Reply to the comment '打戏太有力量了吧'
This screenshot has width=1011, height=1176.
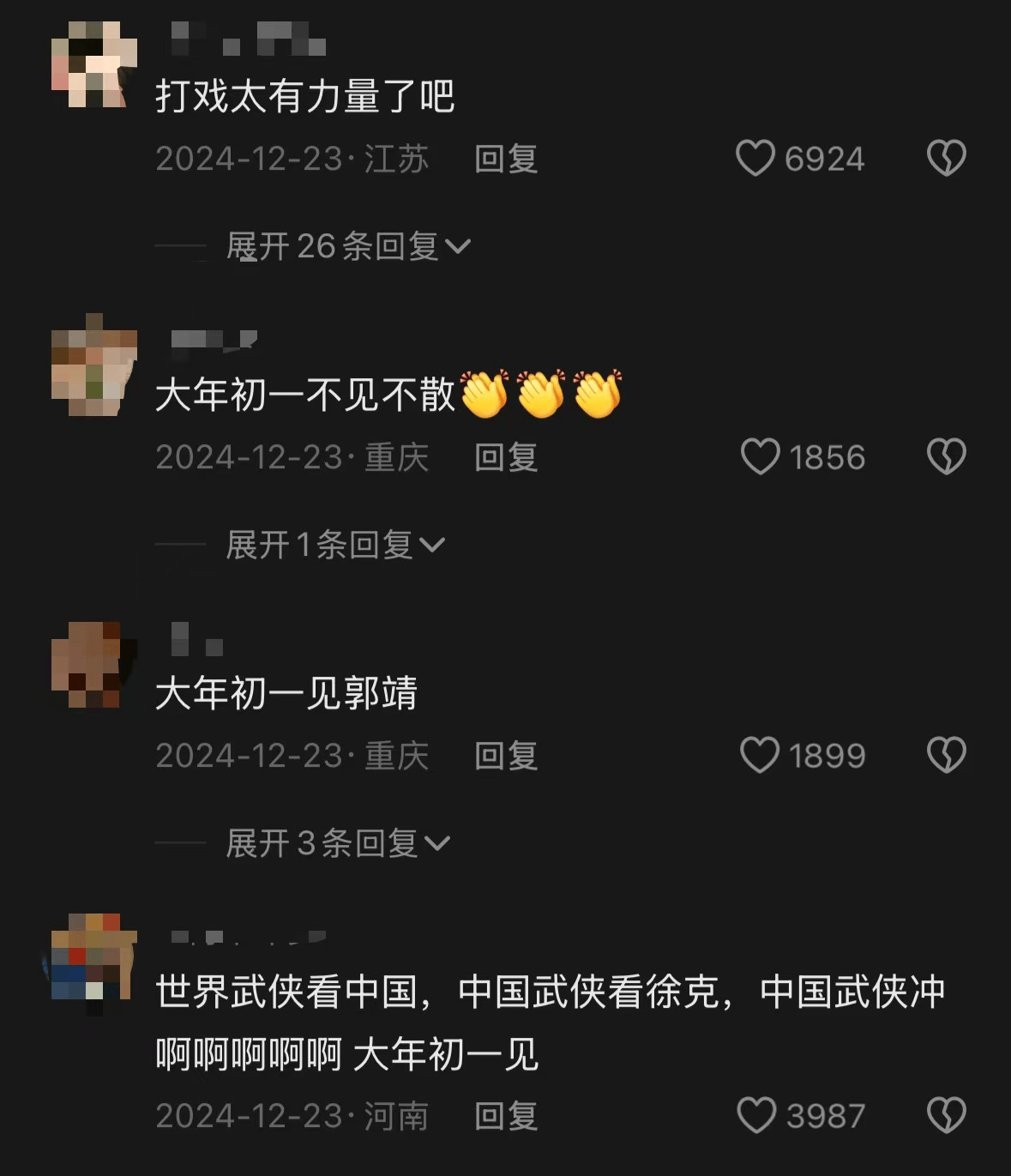click(506, 159)
